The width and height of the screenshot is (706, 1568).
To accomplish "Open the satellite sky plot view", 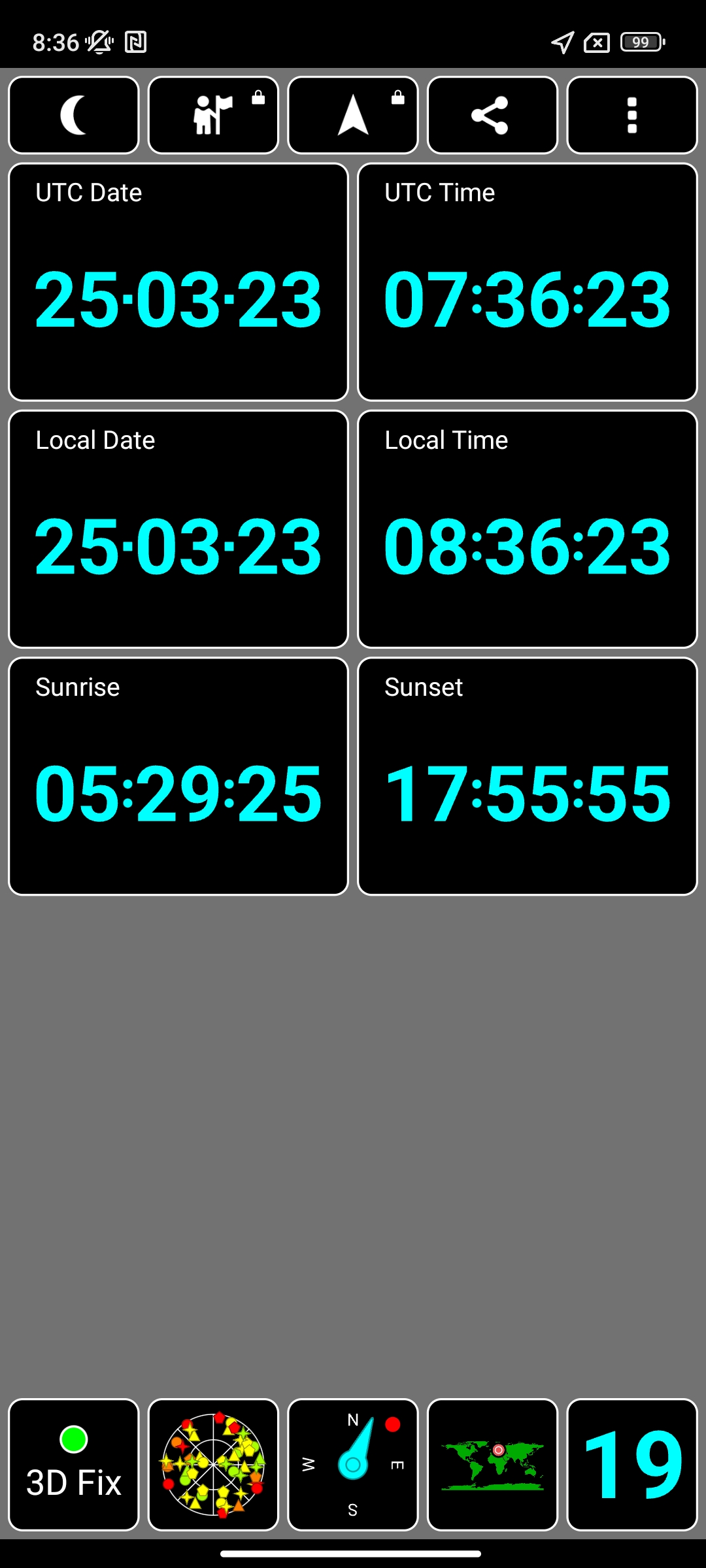I will (x=213, y=1465).
